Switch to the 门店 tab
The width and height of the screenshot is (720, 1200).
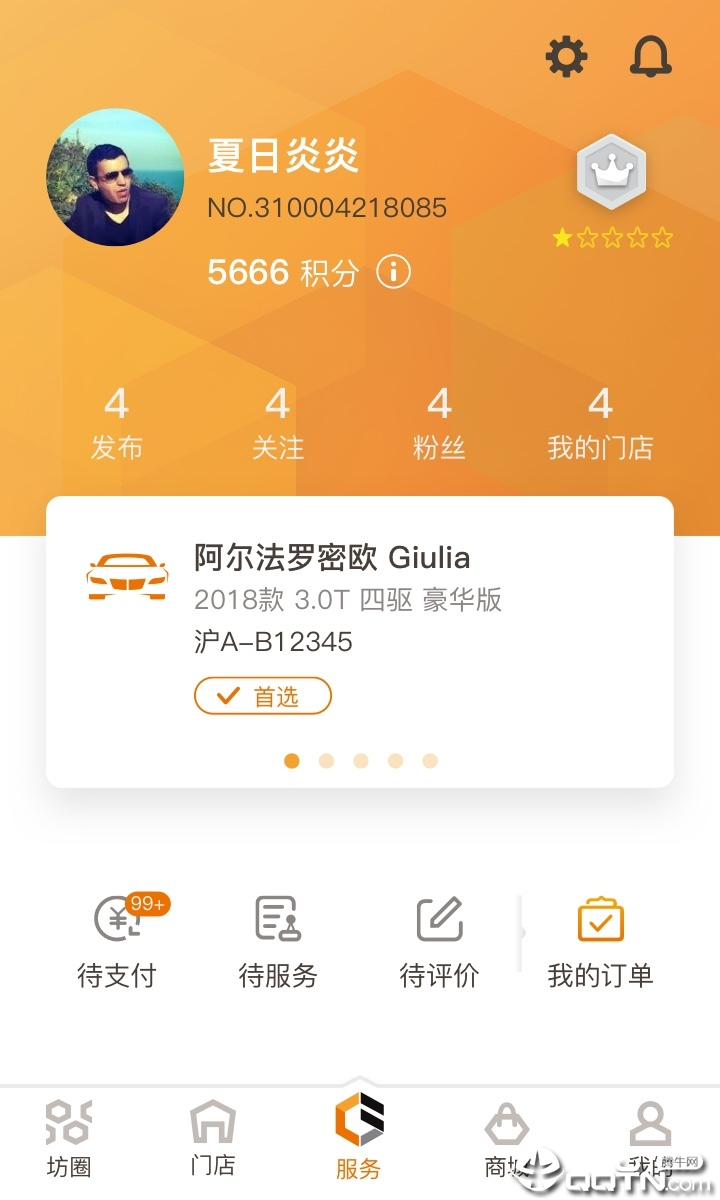(x=213, y=1138)
